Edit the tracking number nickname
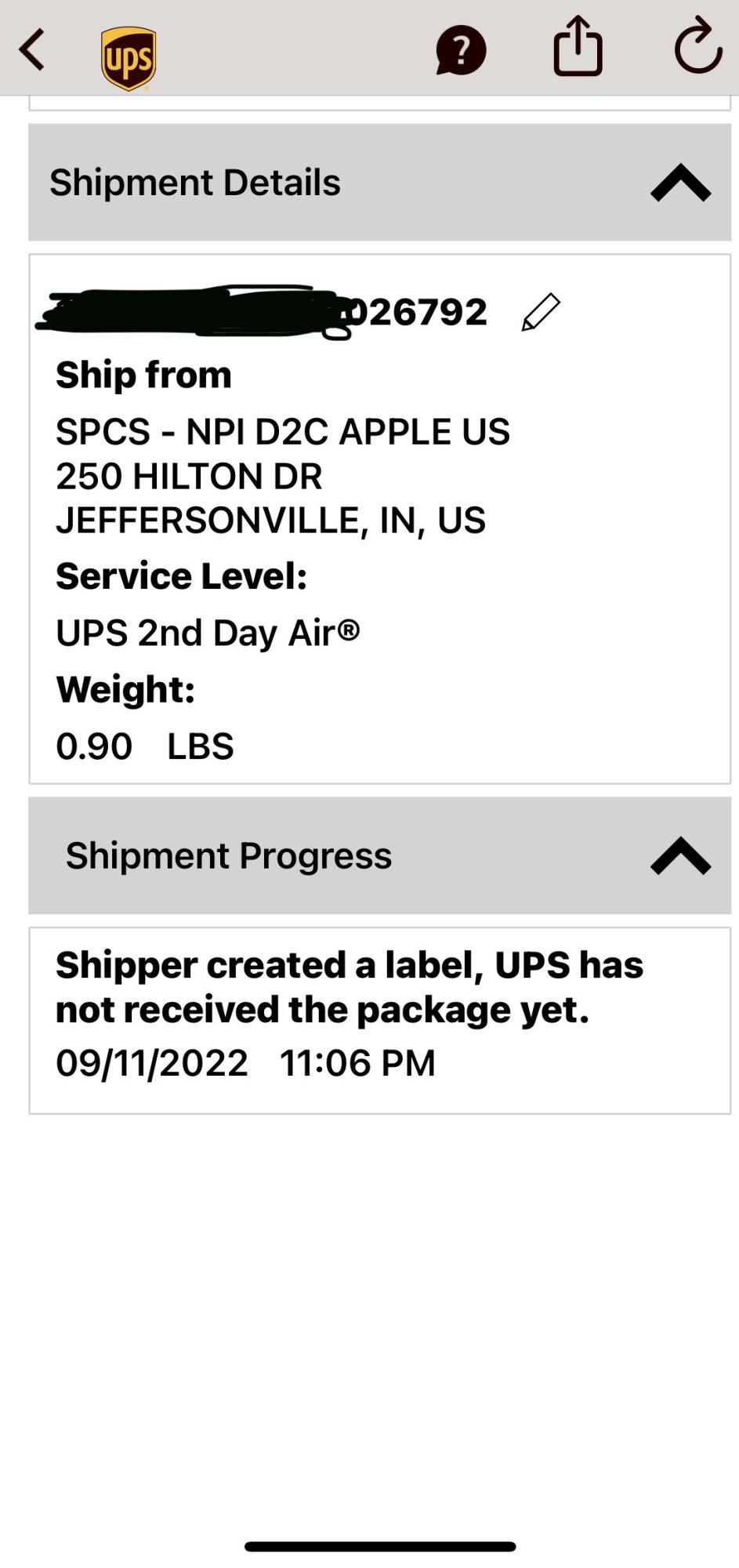739x1568 pixels. pos(541,312)
